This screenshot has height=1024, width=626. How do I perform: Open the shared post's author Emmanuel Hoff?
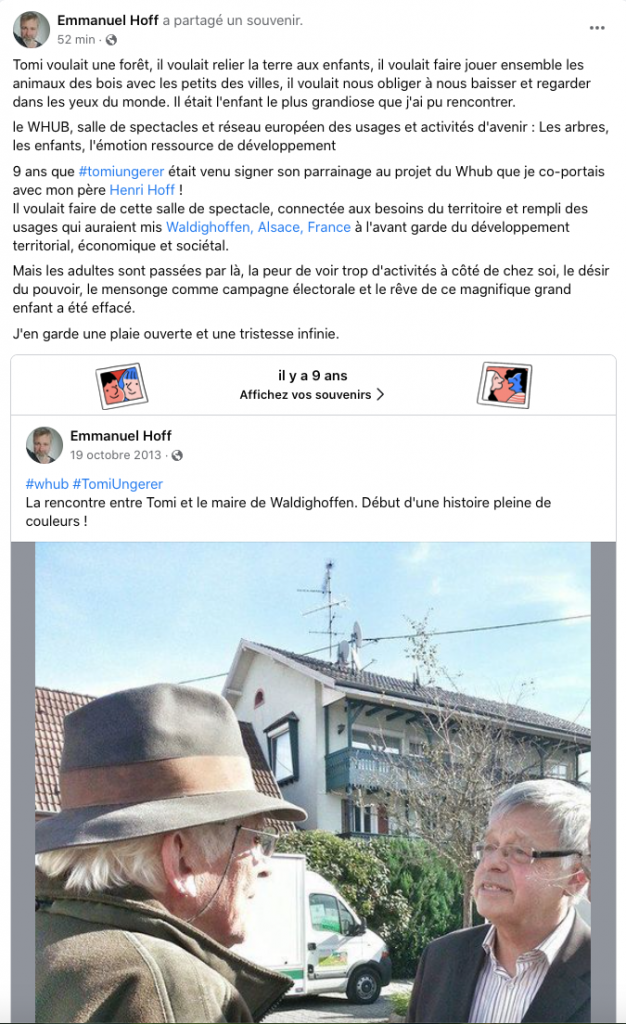(120, 435)
